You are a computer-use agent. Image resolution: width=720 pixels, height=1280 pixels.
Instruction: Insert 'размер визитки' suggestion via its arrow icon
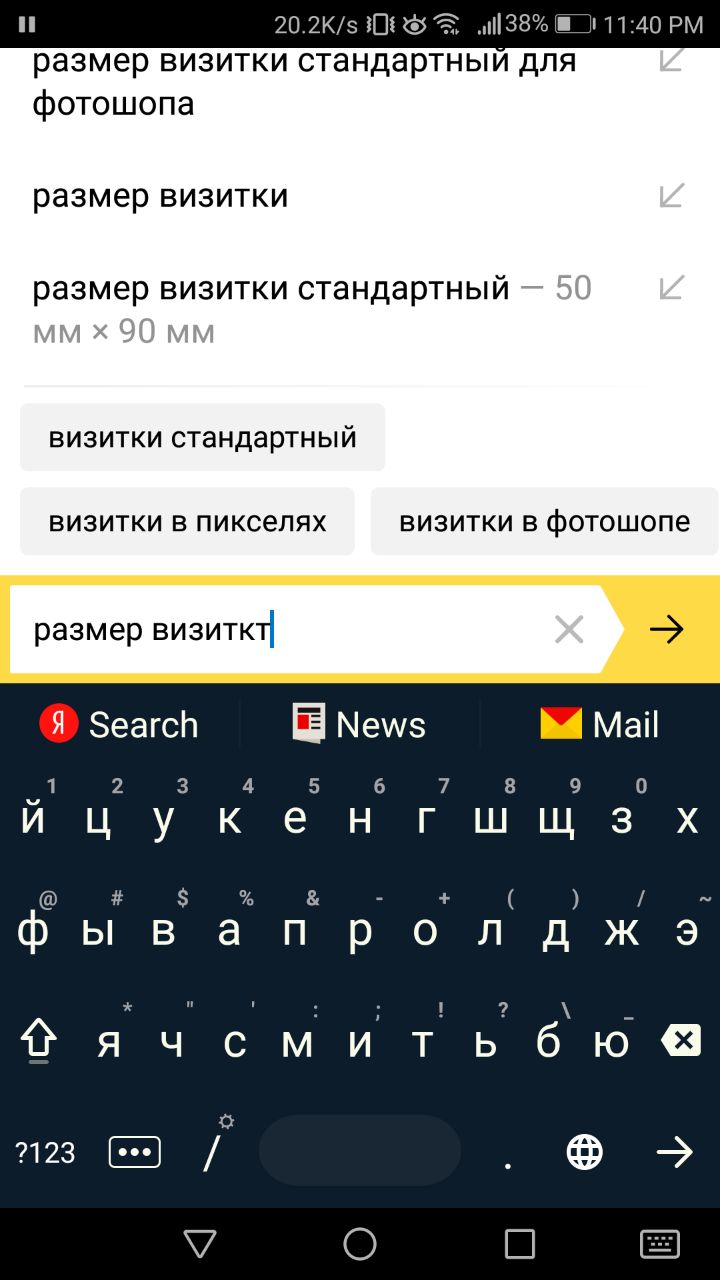point(671,195)
